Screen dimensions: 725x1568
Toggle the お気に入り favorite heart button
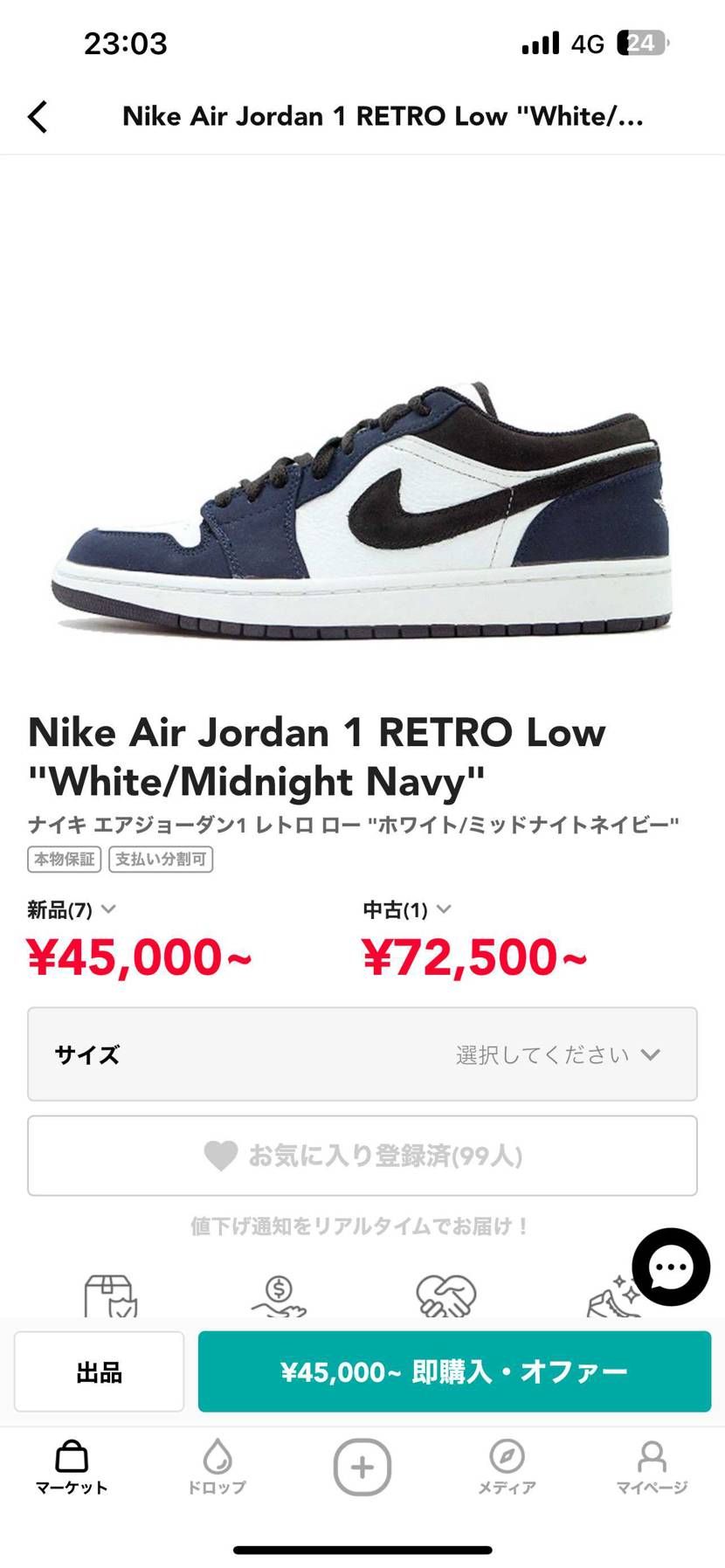[x=362, y=1156]
